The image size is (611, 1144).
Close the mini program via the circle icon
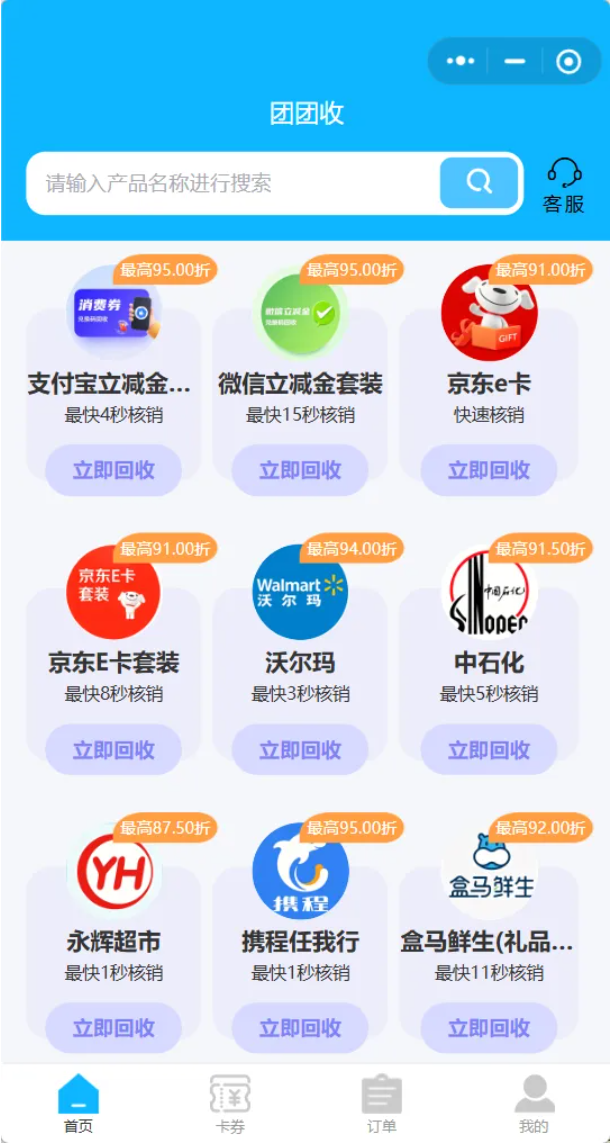[x=569, y=61]
